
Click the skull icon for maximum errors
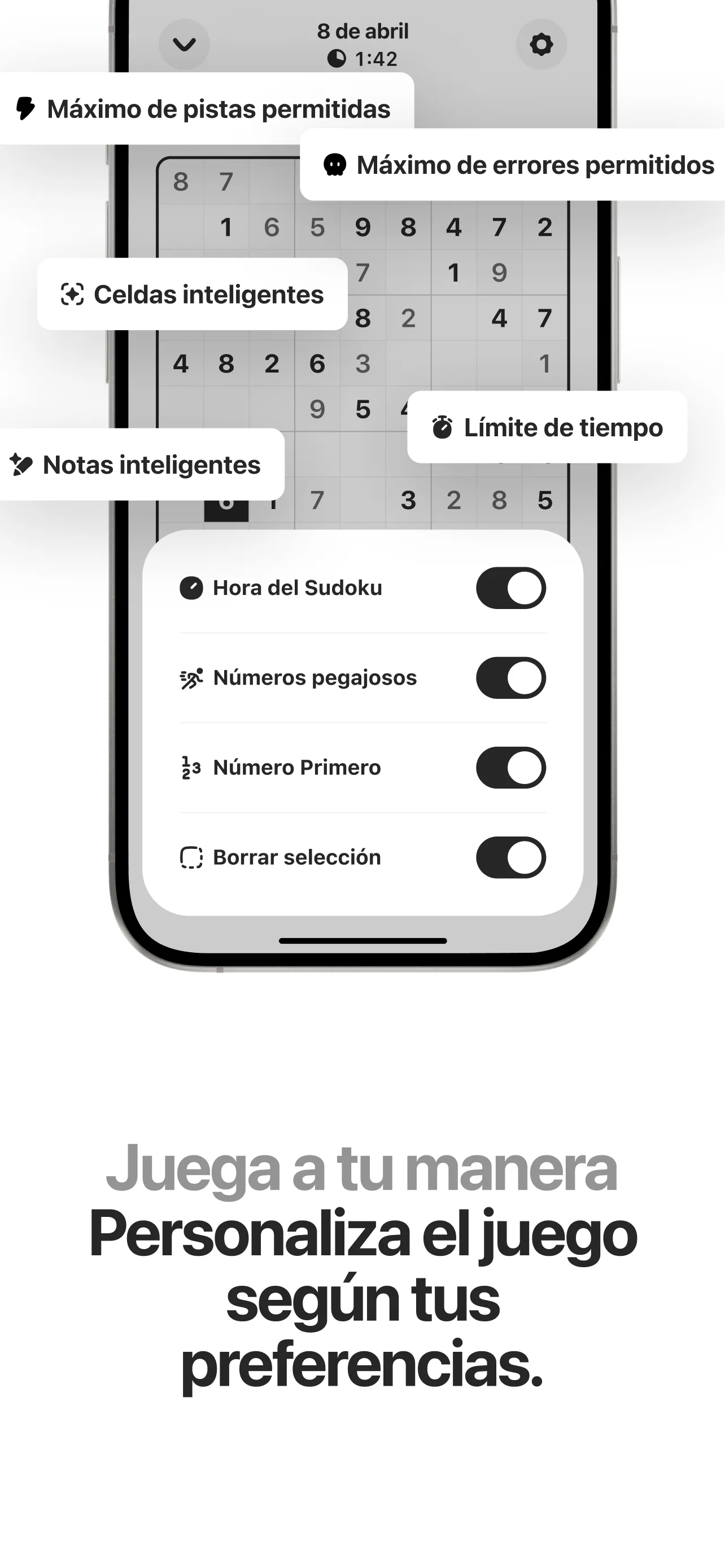(x=334, y=164)
